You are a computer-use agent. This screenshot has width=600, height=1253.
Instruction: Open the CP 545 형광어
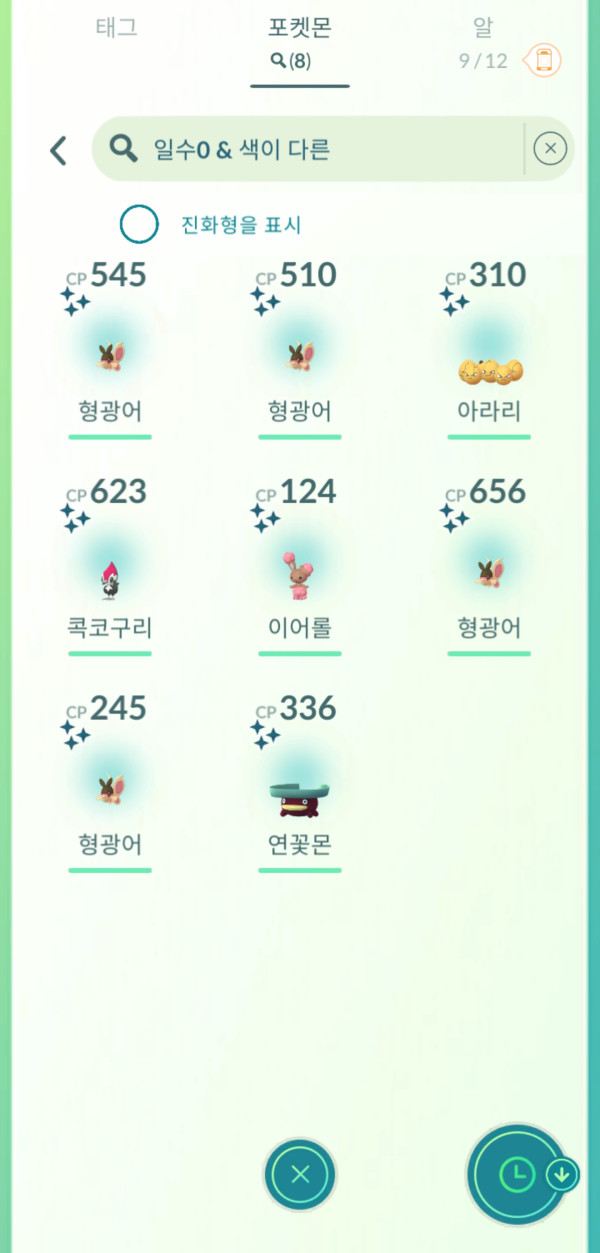pyautogui.click(x=110, y=355)
